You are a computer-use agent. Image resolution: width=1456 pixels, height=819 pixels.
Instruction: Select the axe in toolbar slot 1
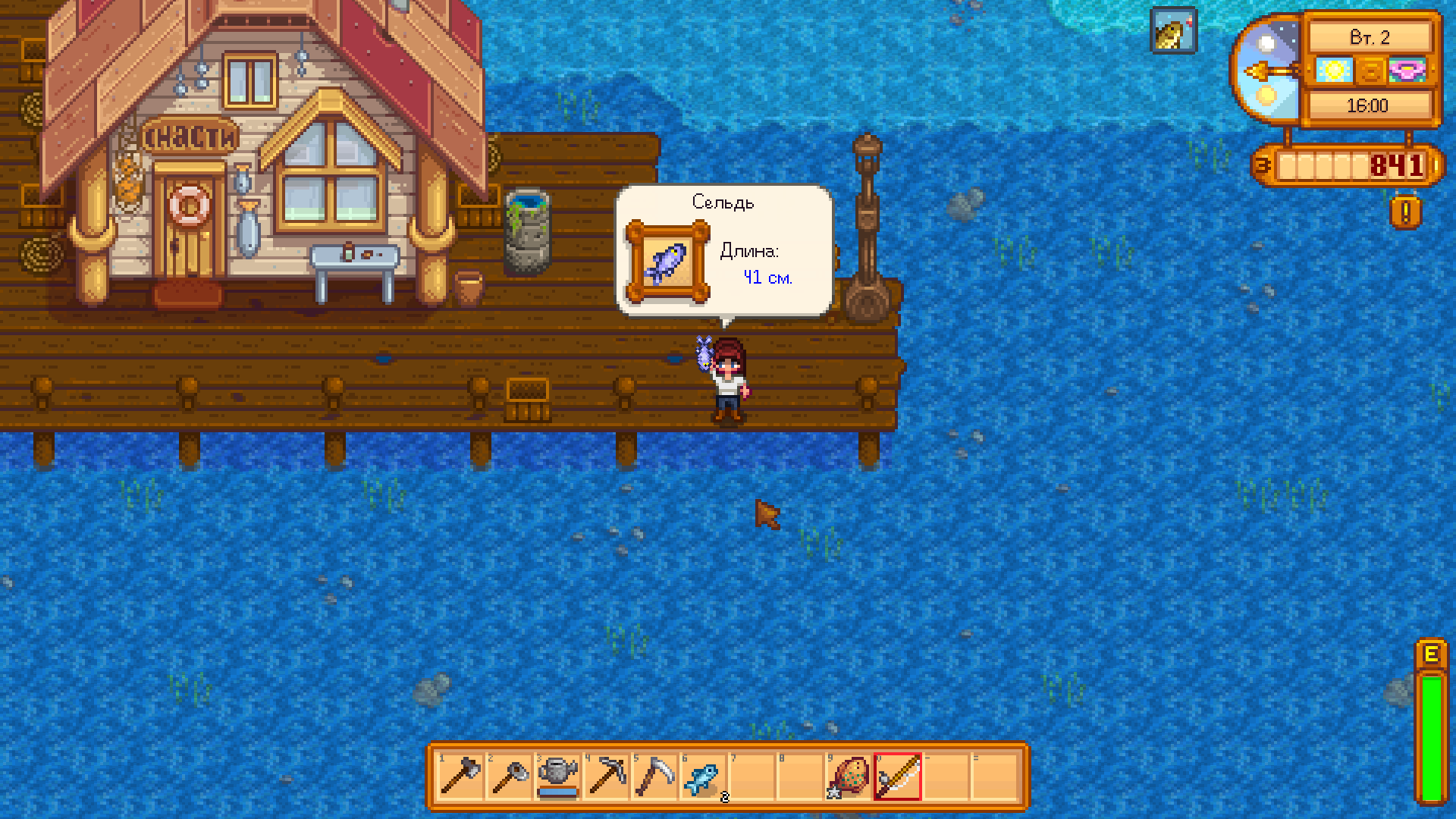click(460, 776)
